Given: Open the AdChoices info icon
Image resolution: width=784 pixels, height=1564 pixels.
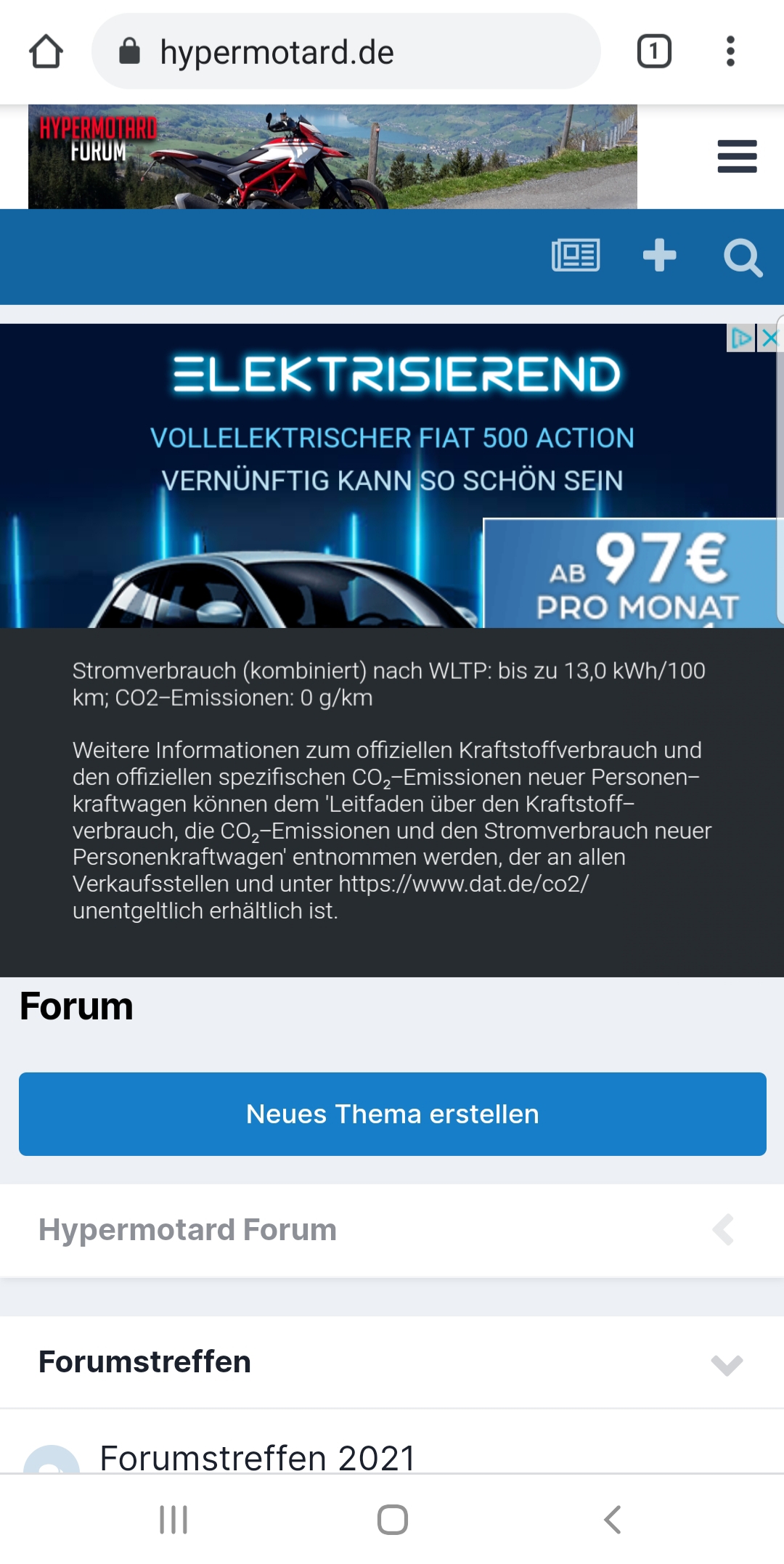Looking at the screenshot, I should (x=741, y=338).
